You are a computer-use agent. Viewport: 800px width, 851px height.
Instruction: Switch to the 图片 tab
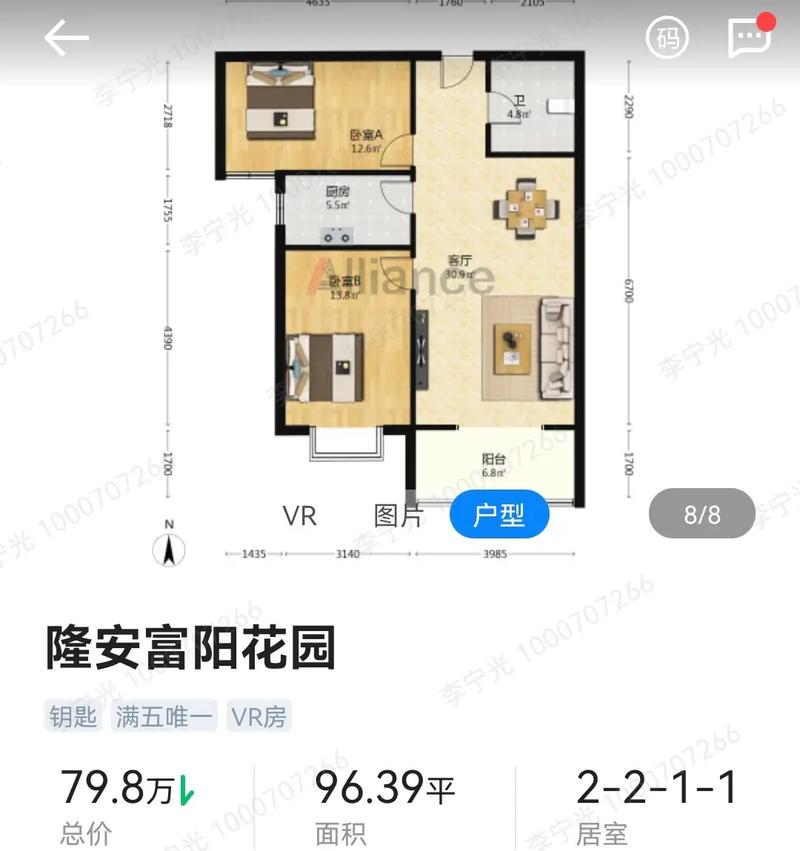(x=398, y=515)
